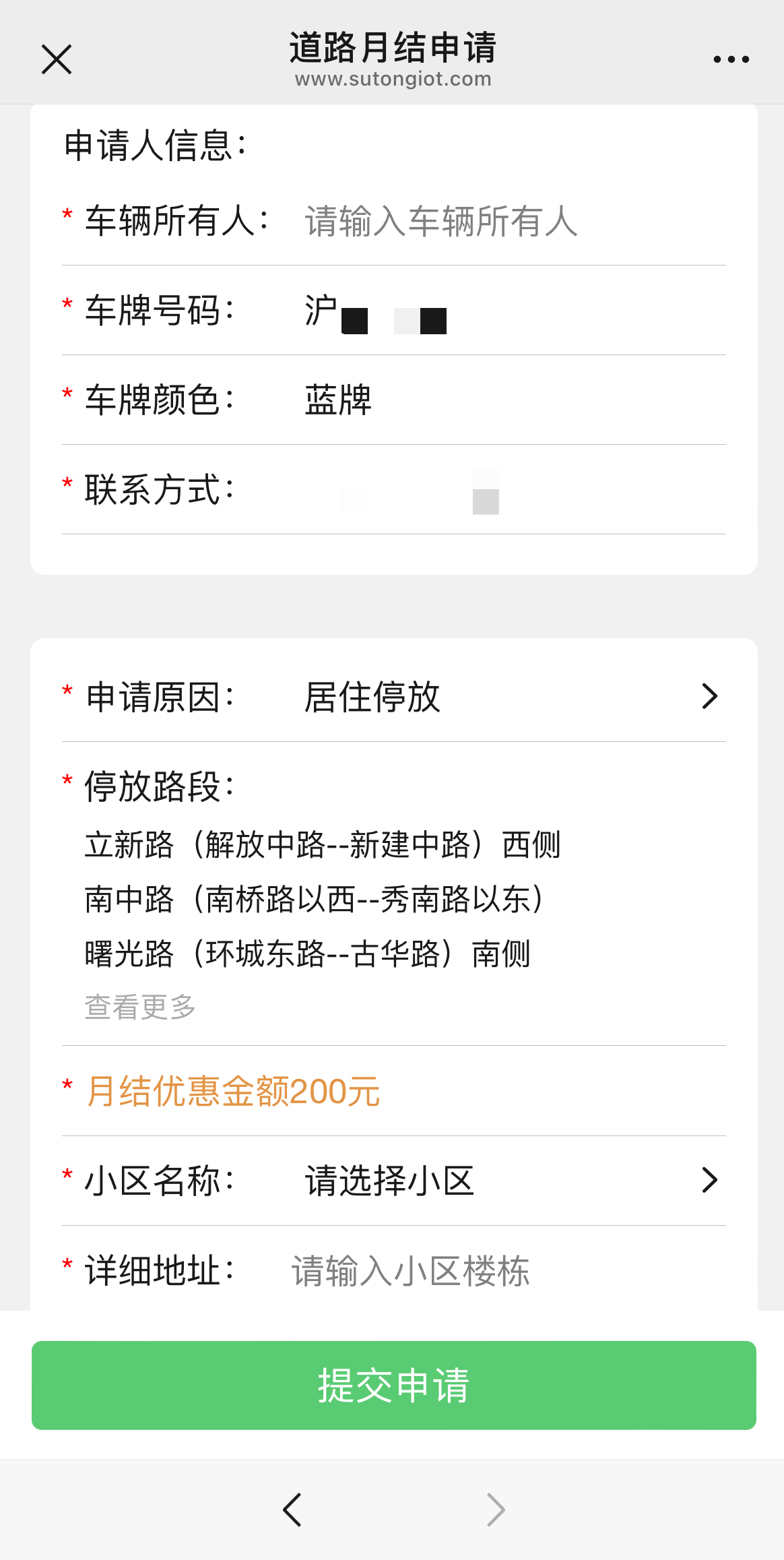The height and width of the screenshot is (1560, 784).
Task: Expand 查看更多 road sections
Action: tap(140, 1007)
